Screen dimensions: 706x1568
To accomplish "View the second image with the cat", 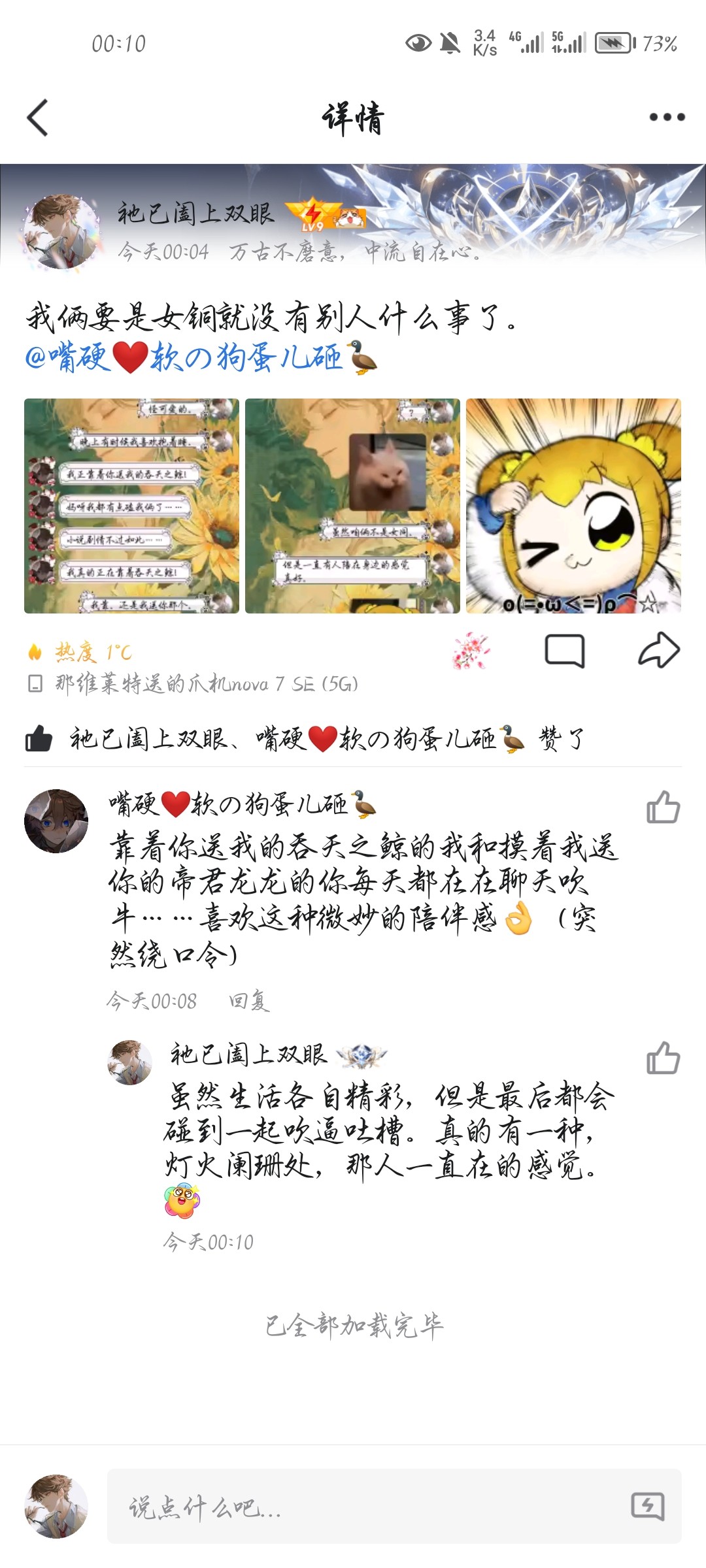I will [x=352, y=506].
